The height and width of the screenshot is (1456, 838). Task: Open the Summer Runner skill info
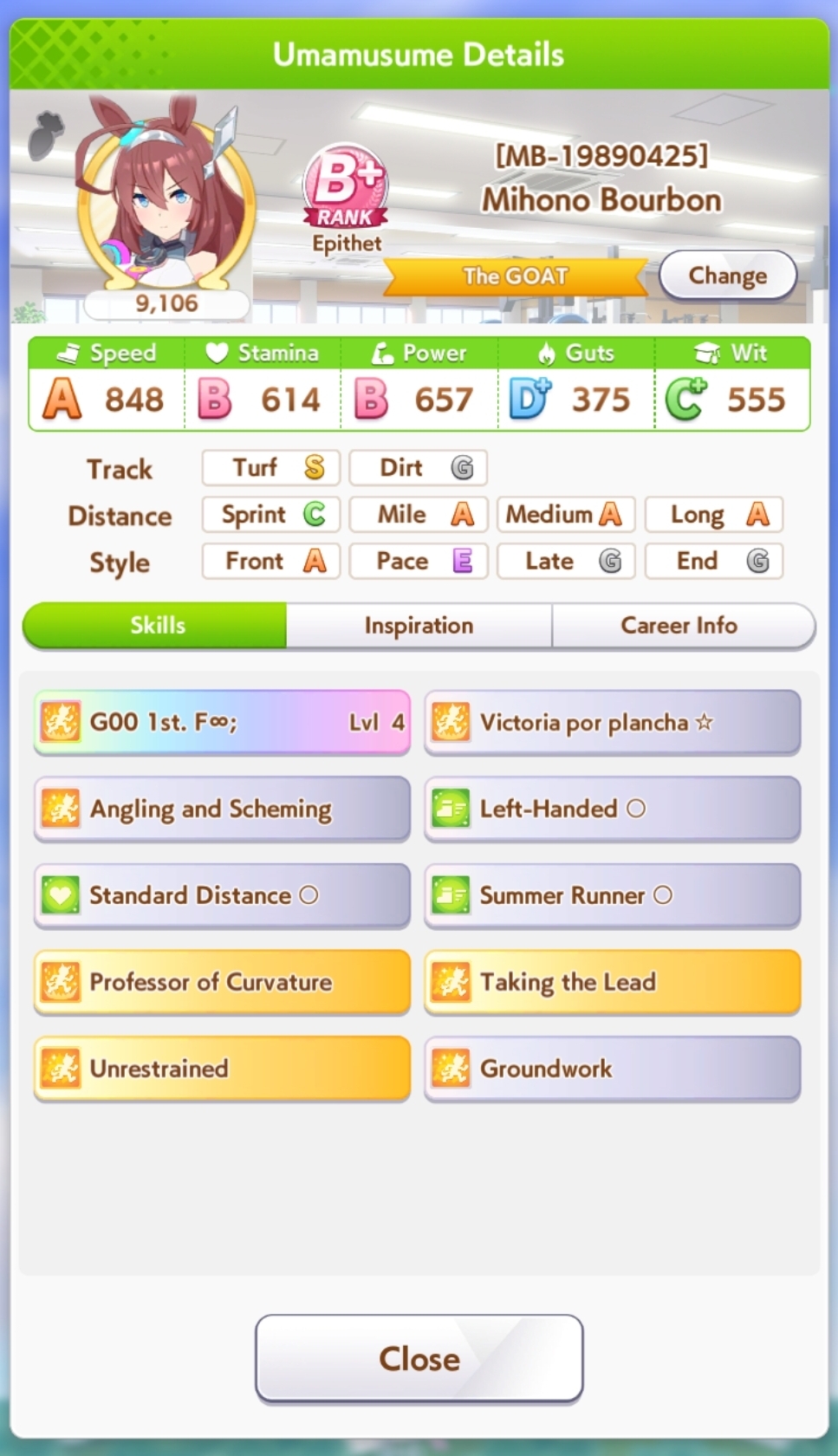pyautogui.click(x=612, y=895)
